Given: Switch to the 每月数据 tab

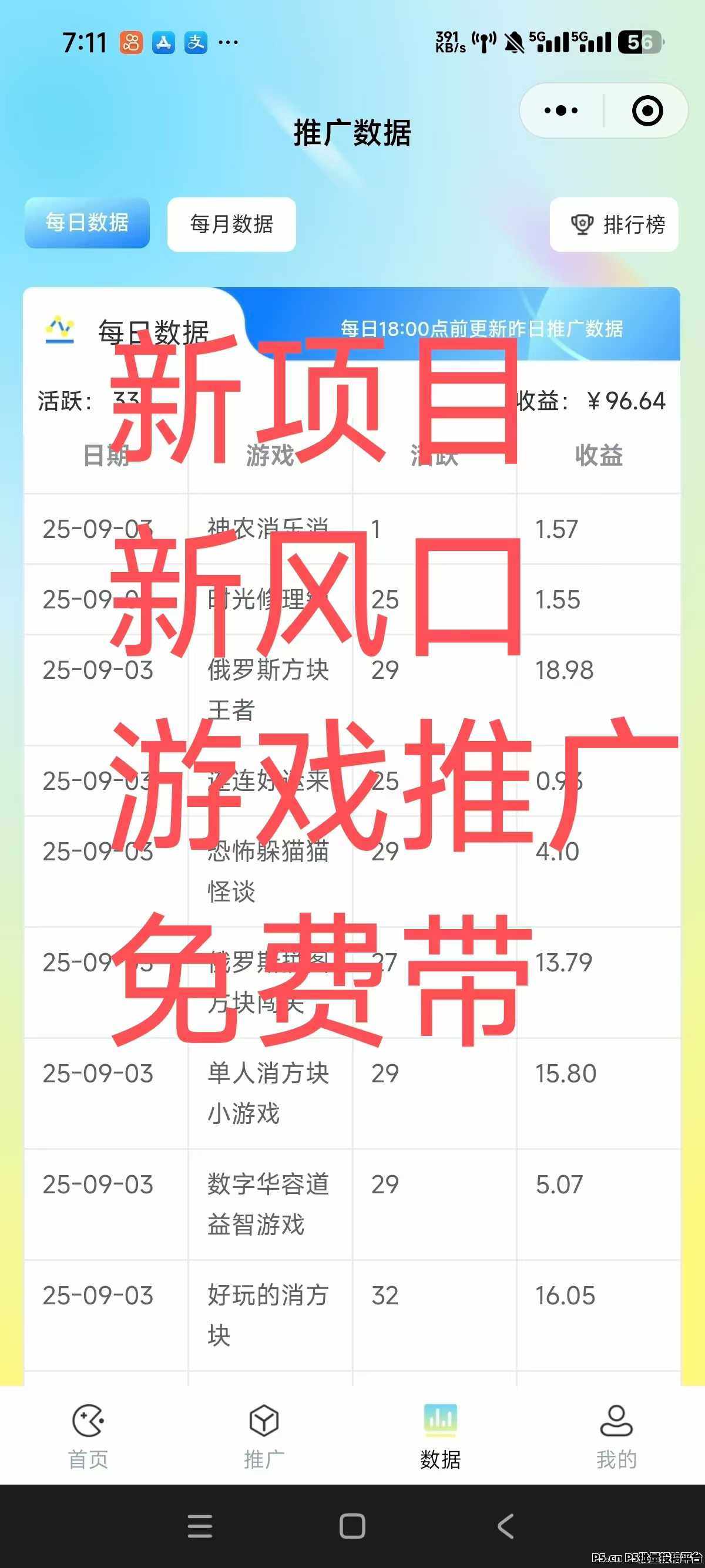Looking at the screenshot, I should 231,224.
